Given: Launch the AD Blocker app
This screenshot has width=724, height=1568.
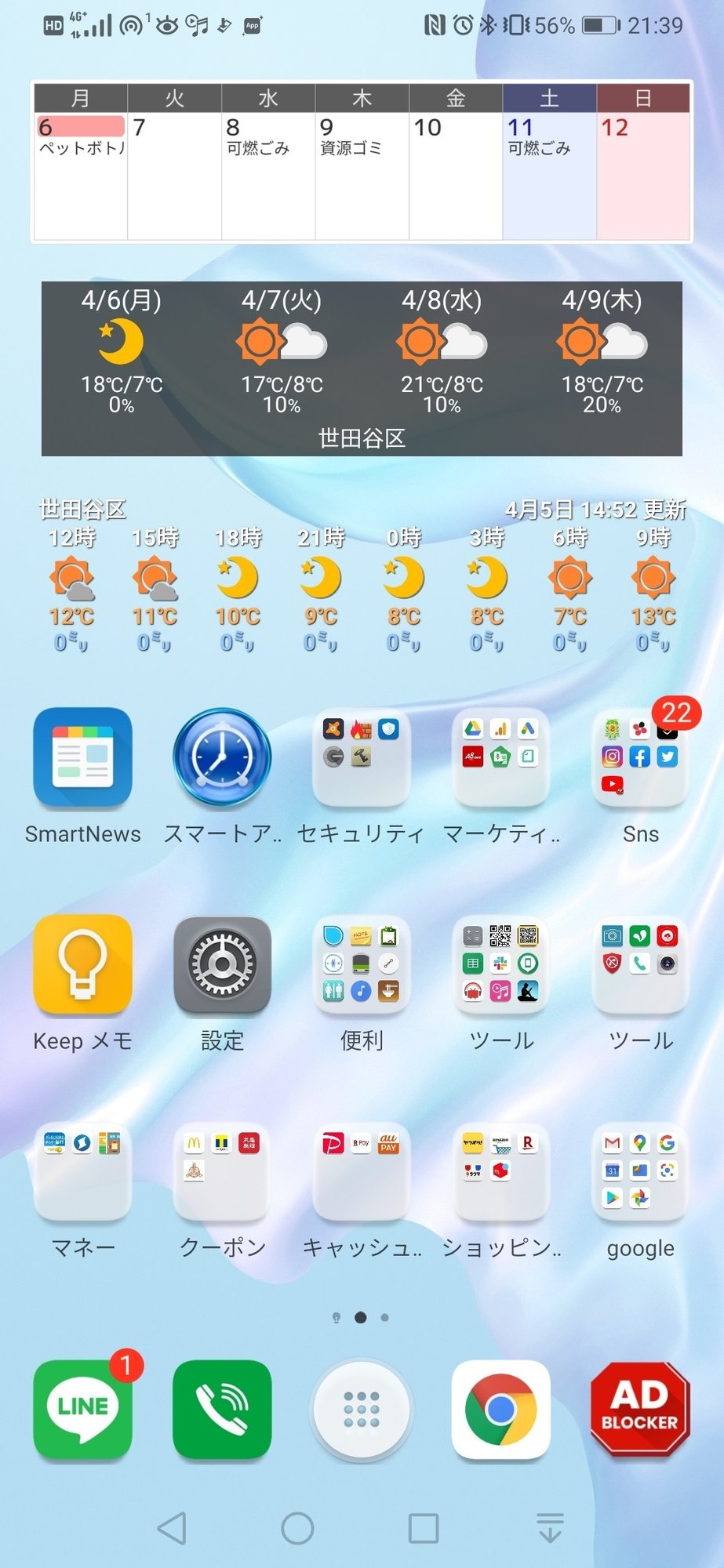Looking at the screenshot, I should click(639, 1407).
